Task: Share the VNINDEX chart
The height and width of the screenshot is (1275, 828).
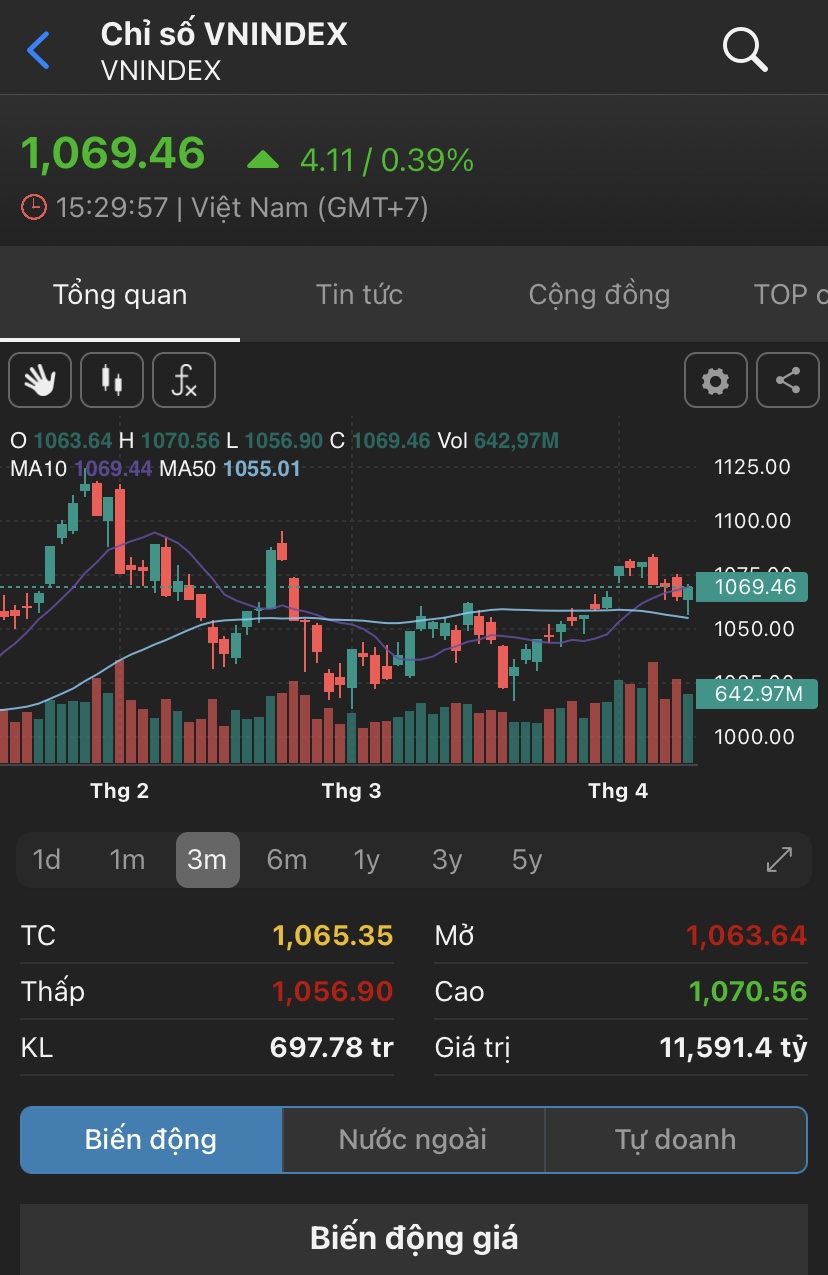Action: (x=788, y=380)
